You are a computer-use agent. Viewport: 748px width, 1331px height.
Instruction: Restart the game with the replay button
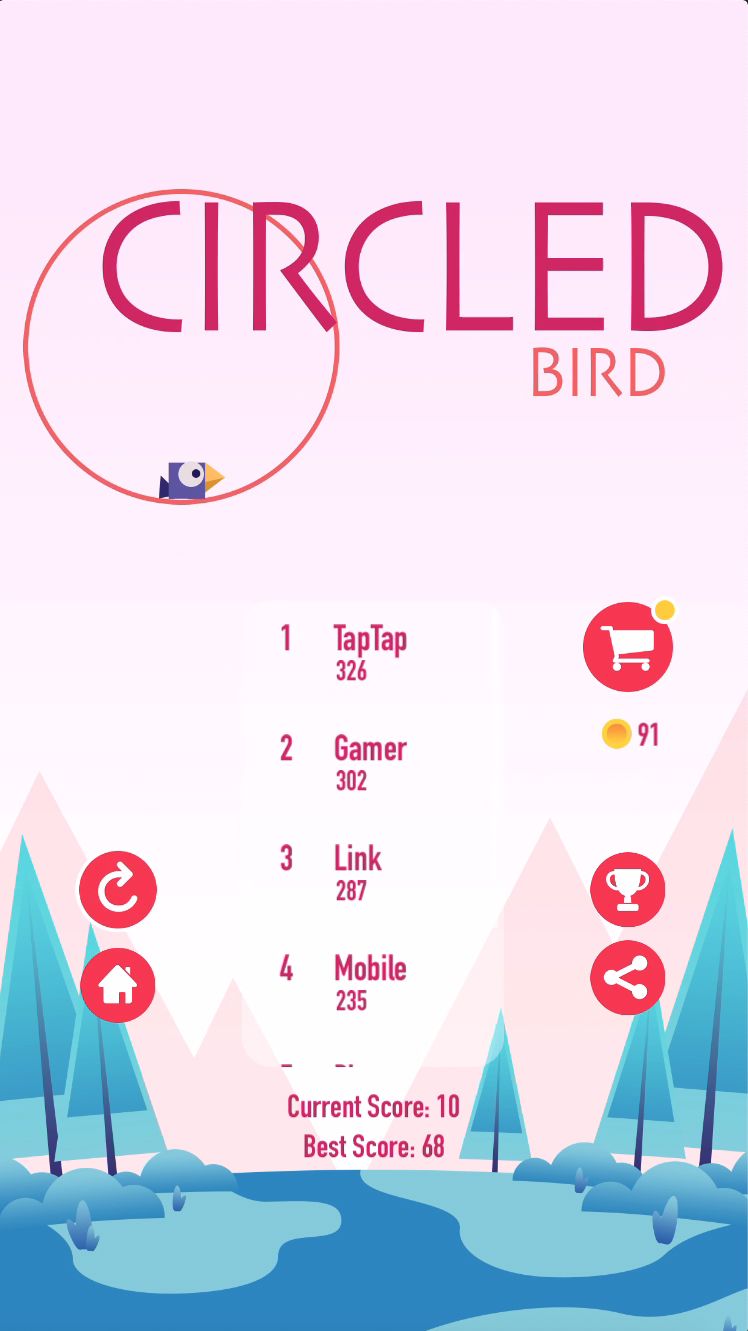click(118, 889)
